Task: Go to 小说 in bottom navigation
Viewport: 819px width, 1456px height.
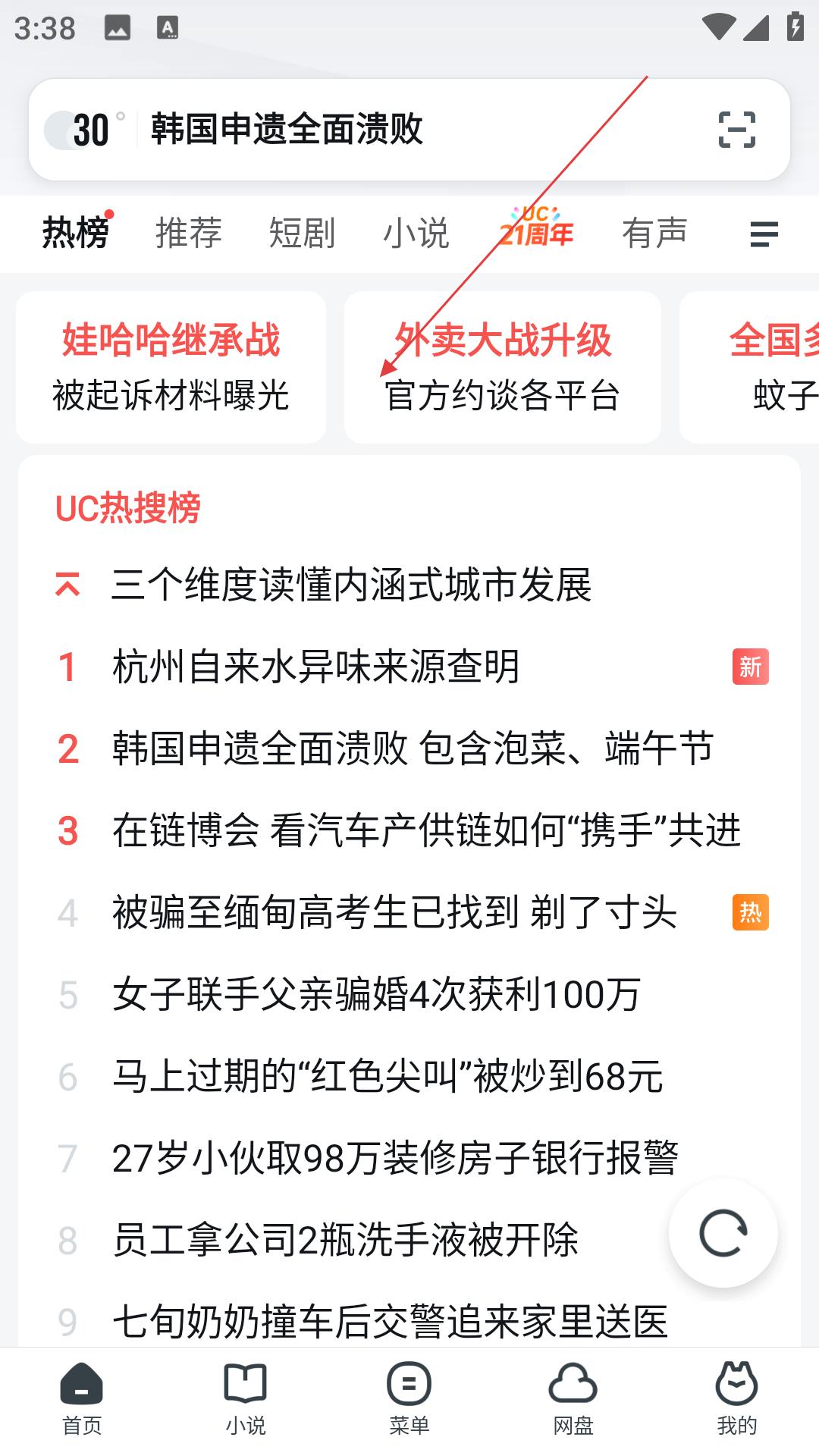Action: (x=246, y=1399)
